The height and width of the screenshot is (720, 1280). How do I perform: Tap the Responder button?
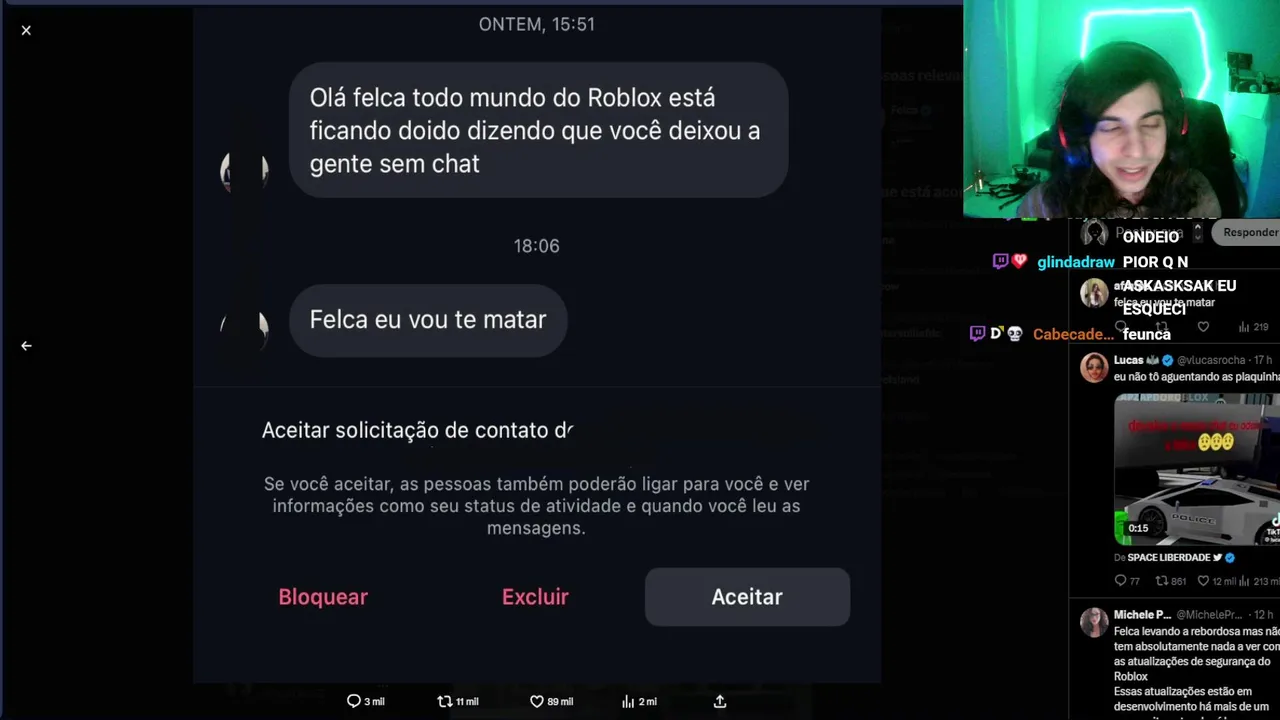point(1249,232)
